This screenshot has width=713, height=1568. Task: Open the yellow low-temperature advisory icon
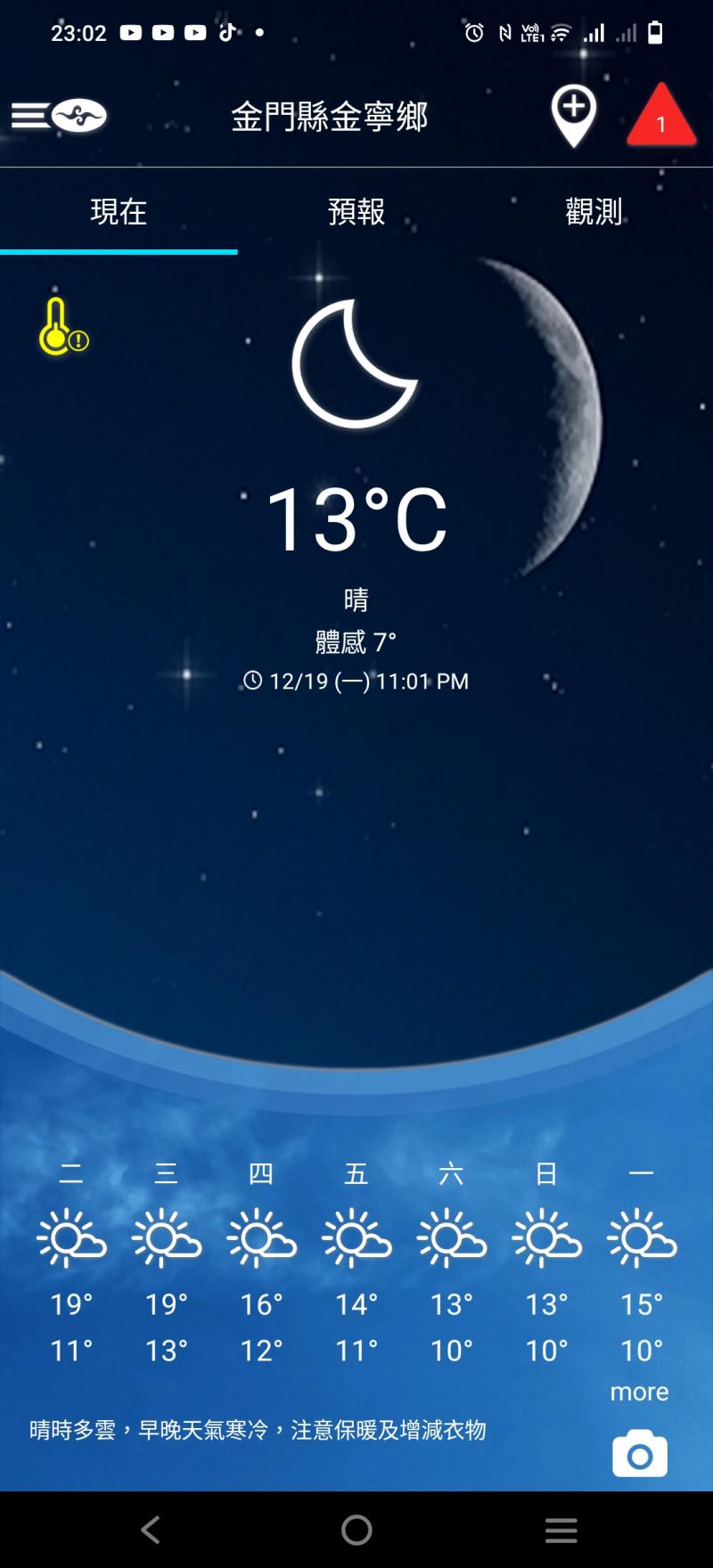coord(62,328)
